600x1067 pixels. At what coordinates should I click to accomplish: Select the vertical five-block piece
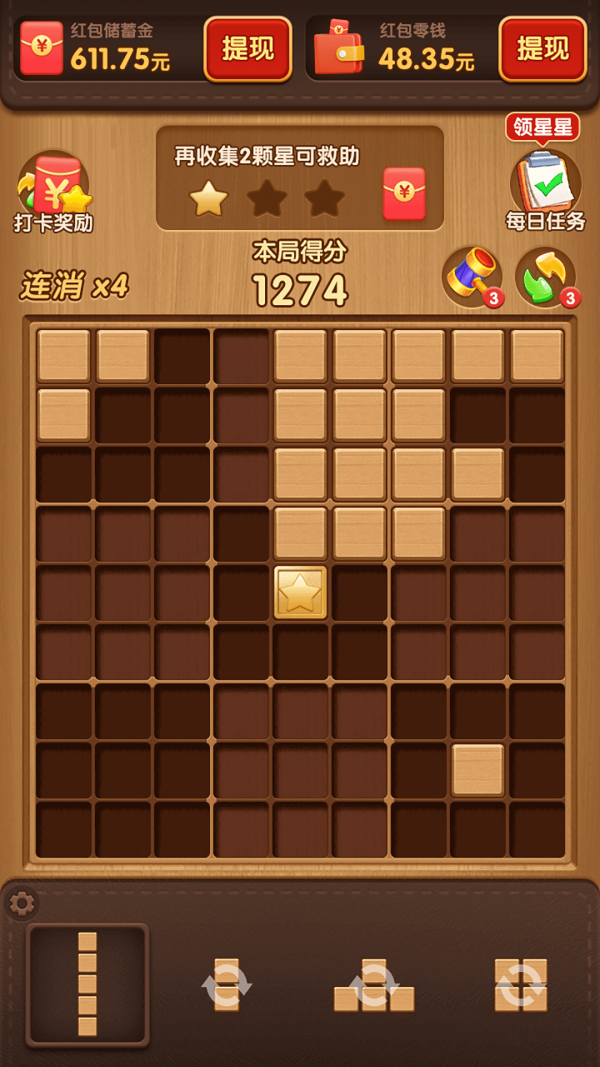tap(88, 984)
